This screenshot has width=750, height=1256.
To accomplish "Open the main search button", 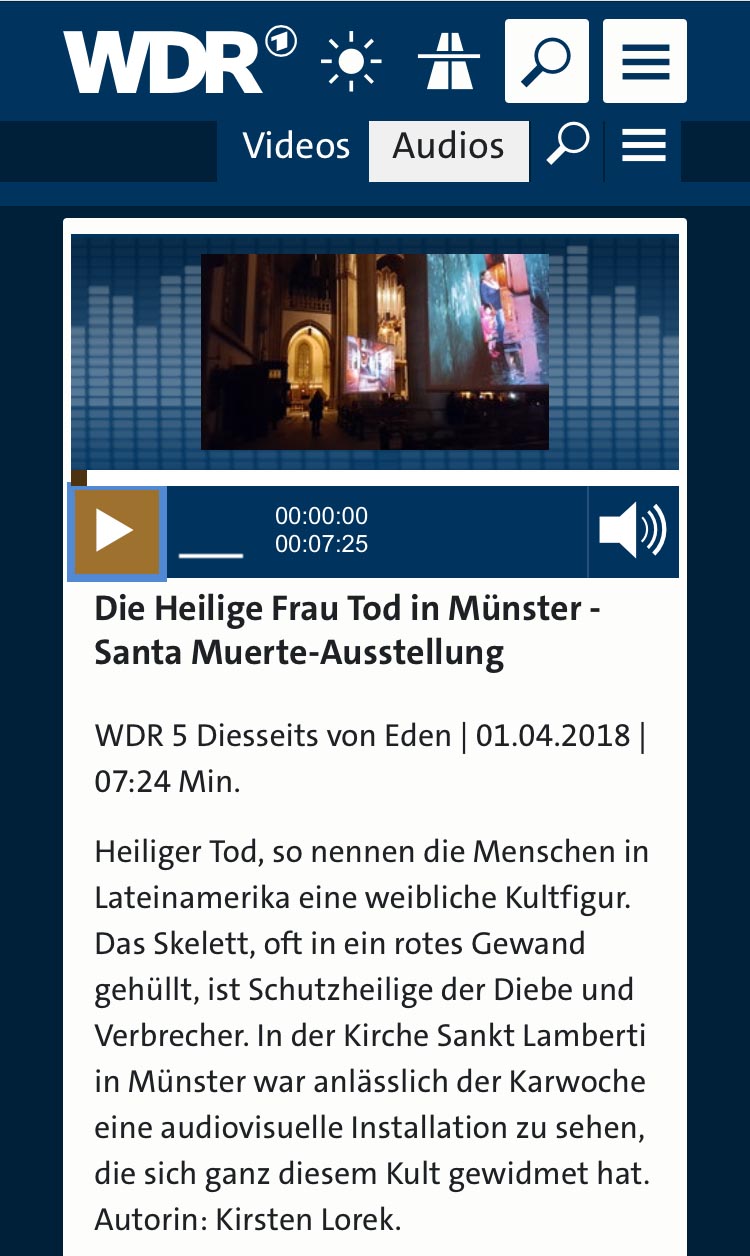I will [547, 61].
